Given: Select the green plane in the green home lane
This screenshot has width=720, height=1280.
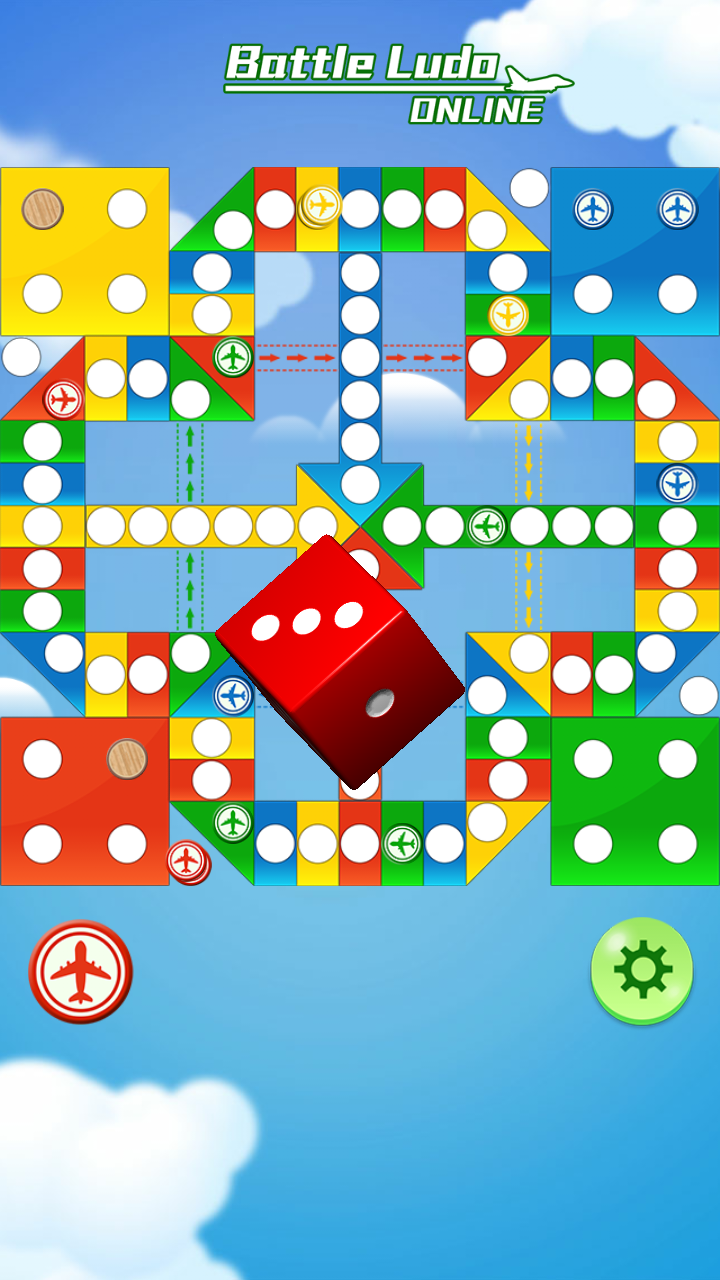Looking at the screenshot, I should click(x=487, y=526).
